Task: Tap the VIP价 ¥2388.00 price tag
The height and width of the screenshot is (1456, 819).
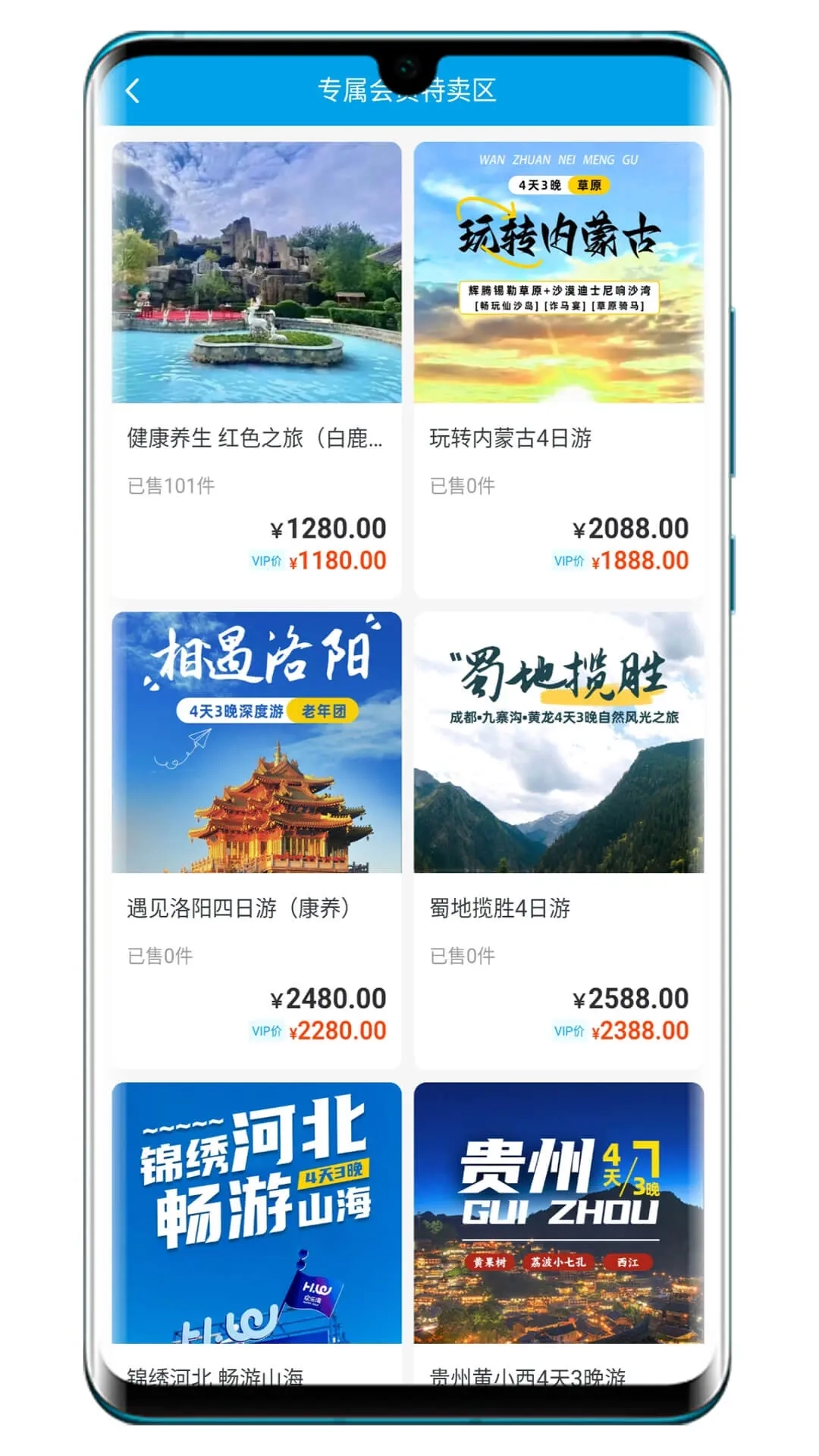Action: pyautogui.click(x=620, y=1031)
